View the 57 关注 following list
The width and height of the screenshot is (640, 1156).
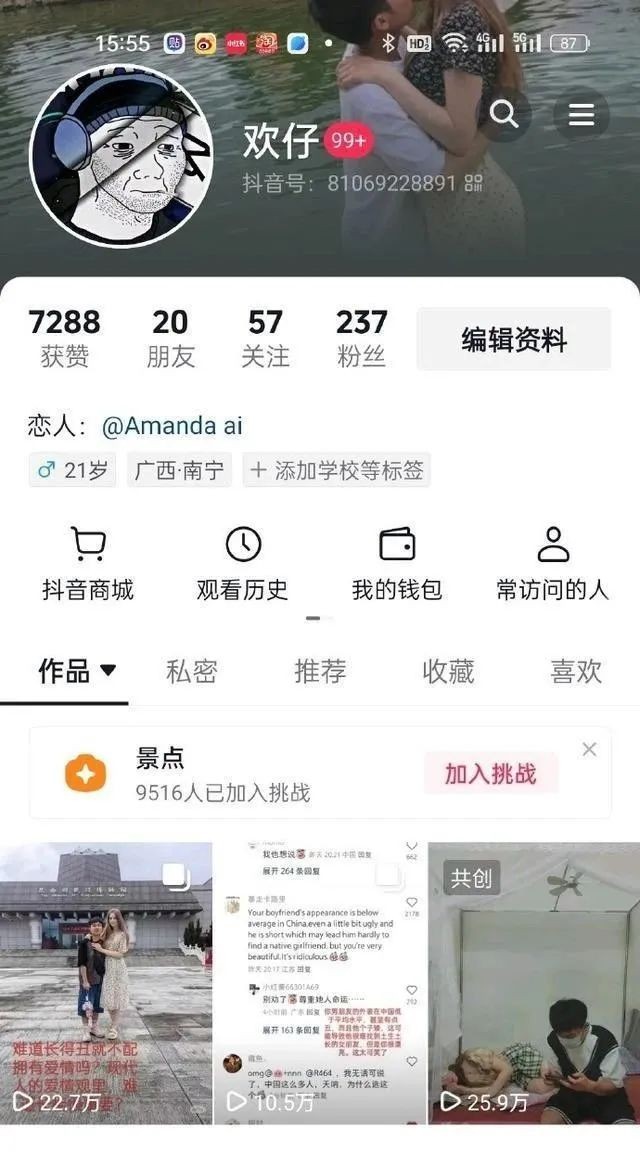tap(265, 338)
